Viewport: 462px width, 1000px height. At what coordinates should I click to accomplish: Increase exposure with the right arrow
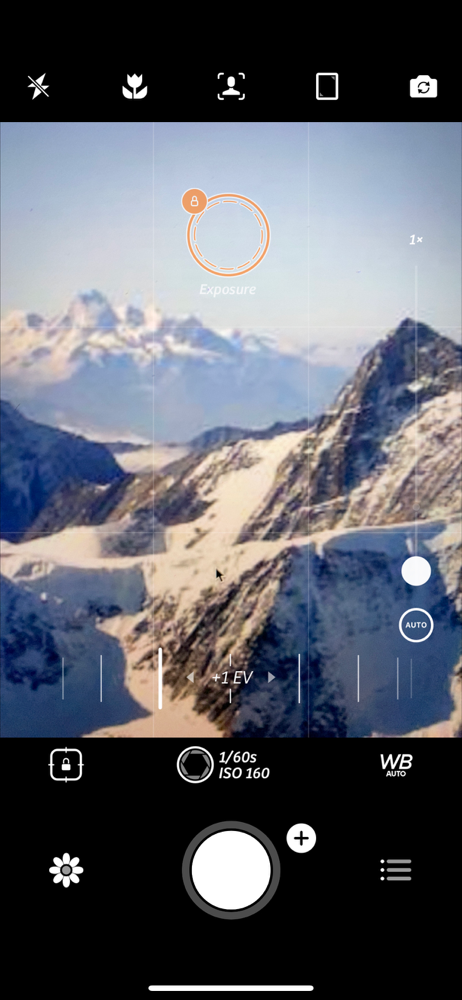(272, 677)
